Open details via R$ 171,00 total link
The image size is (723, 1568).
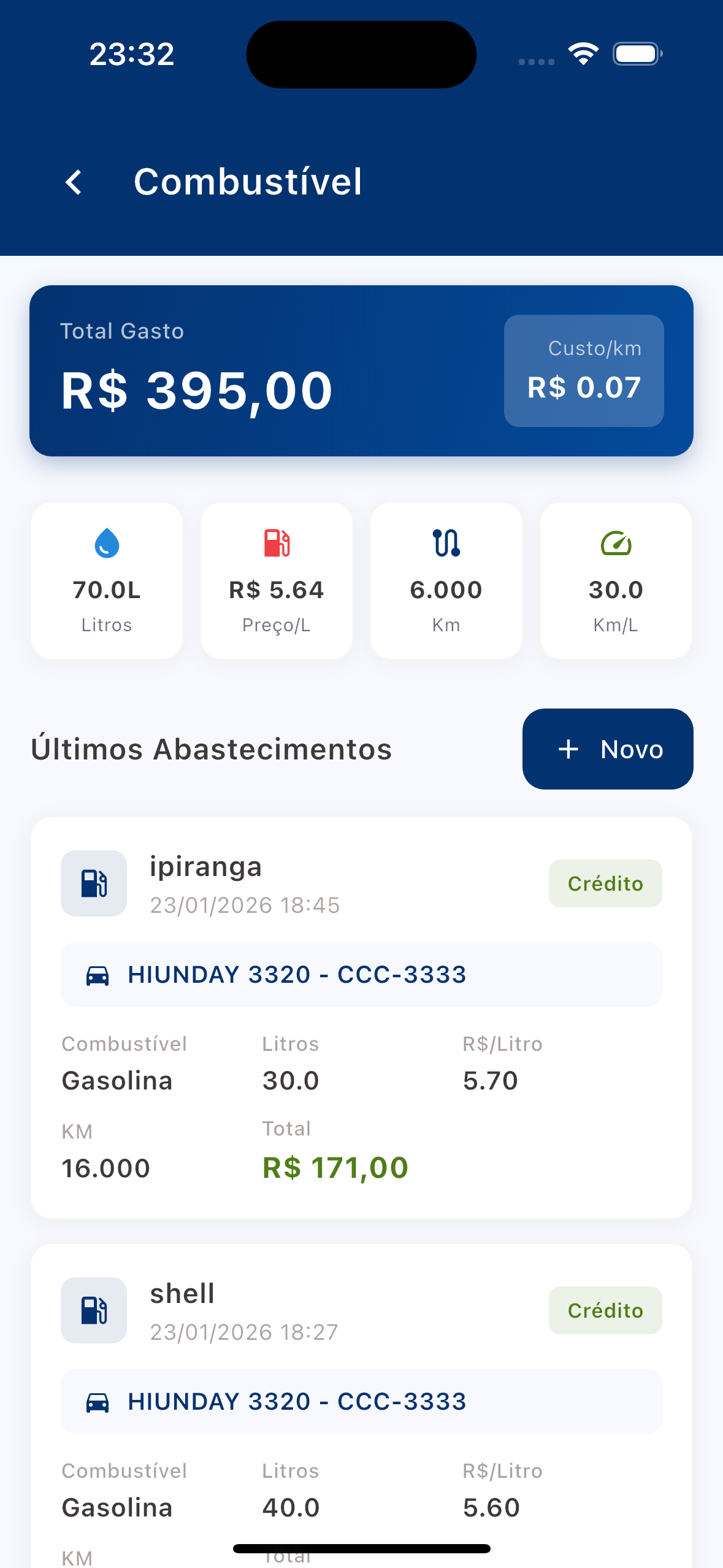(x=335, y=1167)
